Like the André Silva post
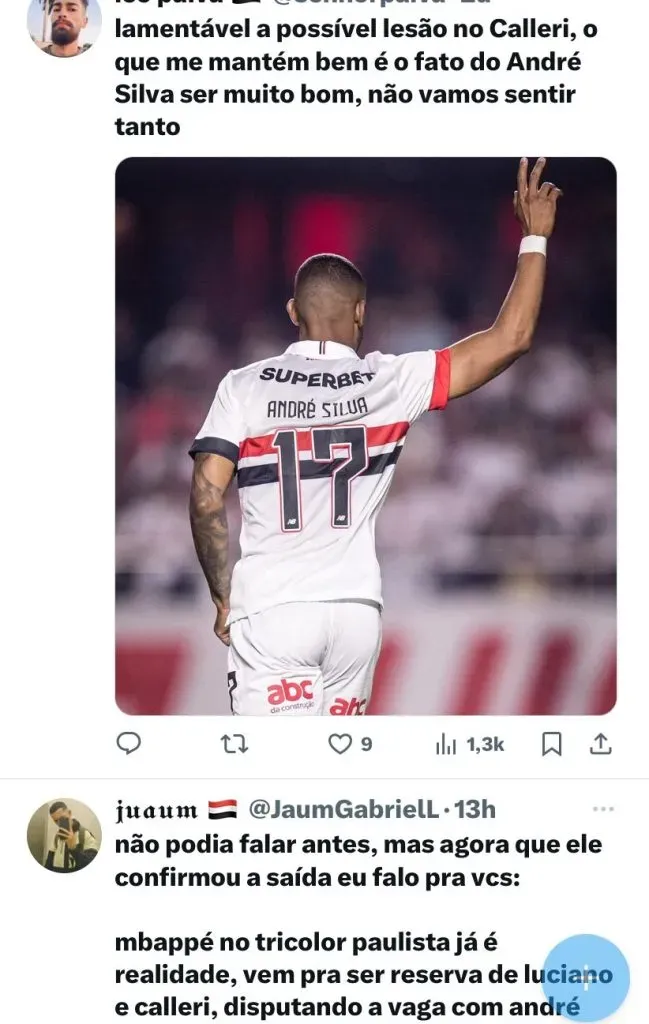The height and width of the screenshot is (1024, 649). (x=341, y=743)
